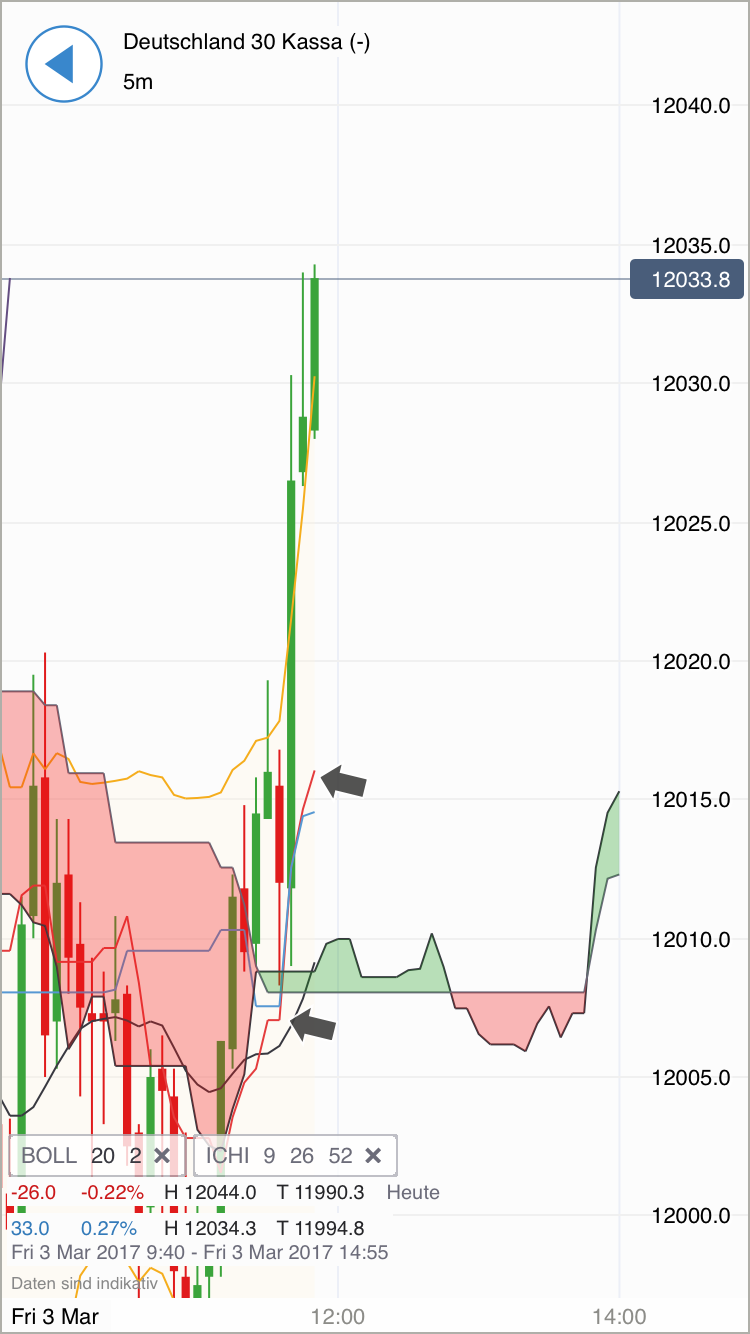Viewport: 750px width, 1334px height.
Task: Remove the BOLL indicator via its X icon
Action: (x=162, y=1155)
